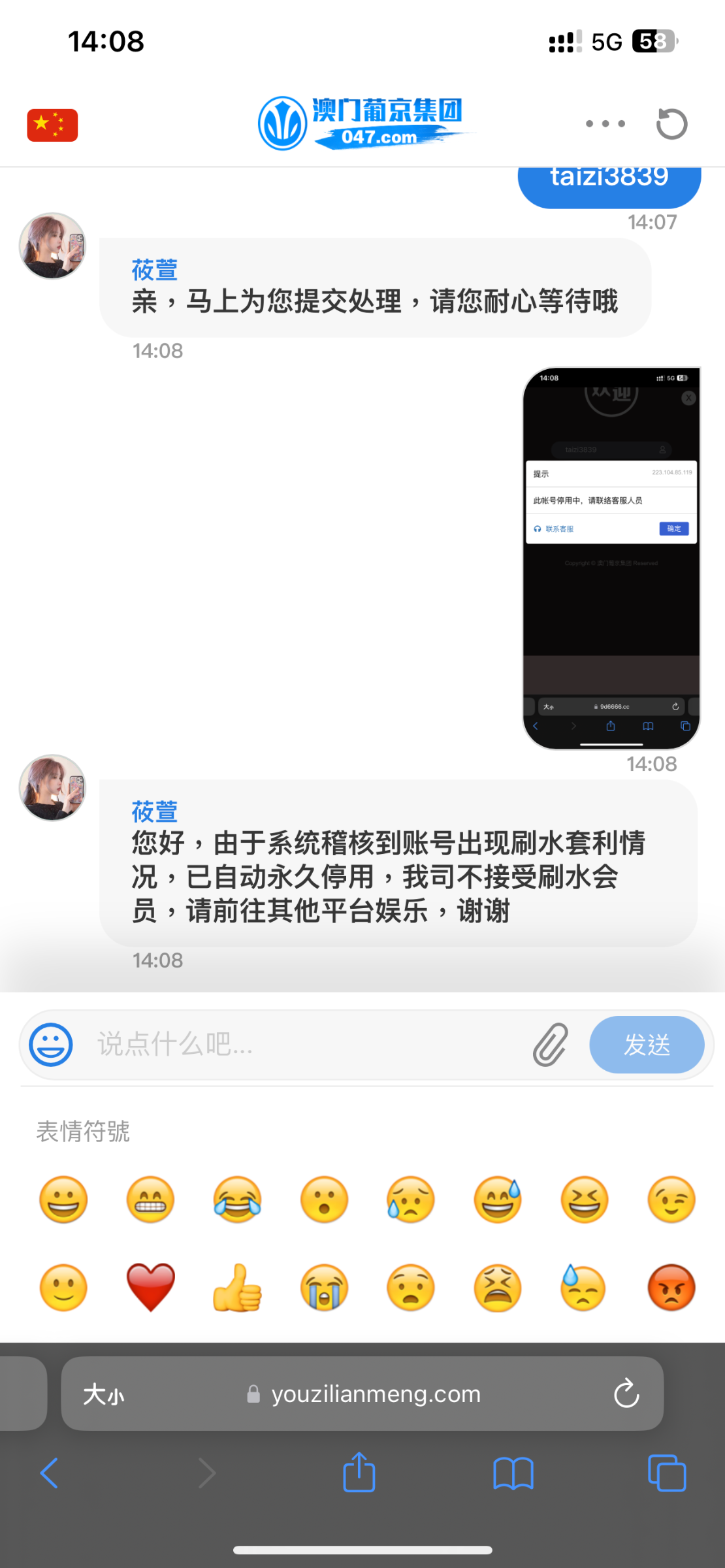
Task: Focus the message input field
Action: (x=307, y=1044)
